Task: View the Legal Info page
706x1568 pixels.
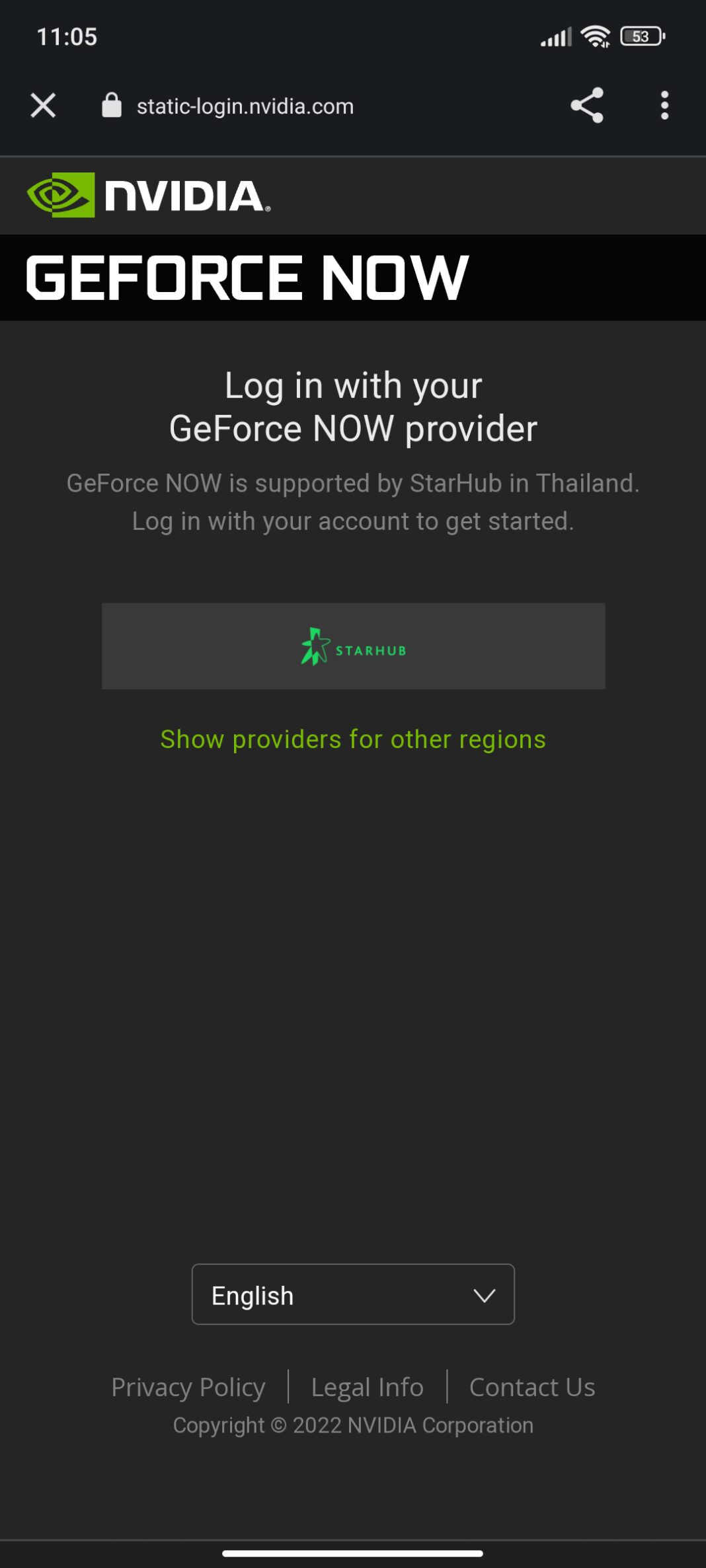Action: point(368,1388)
